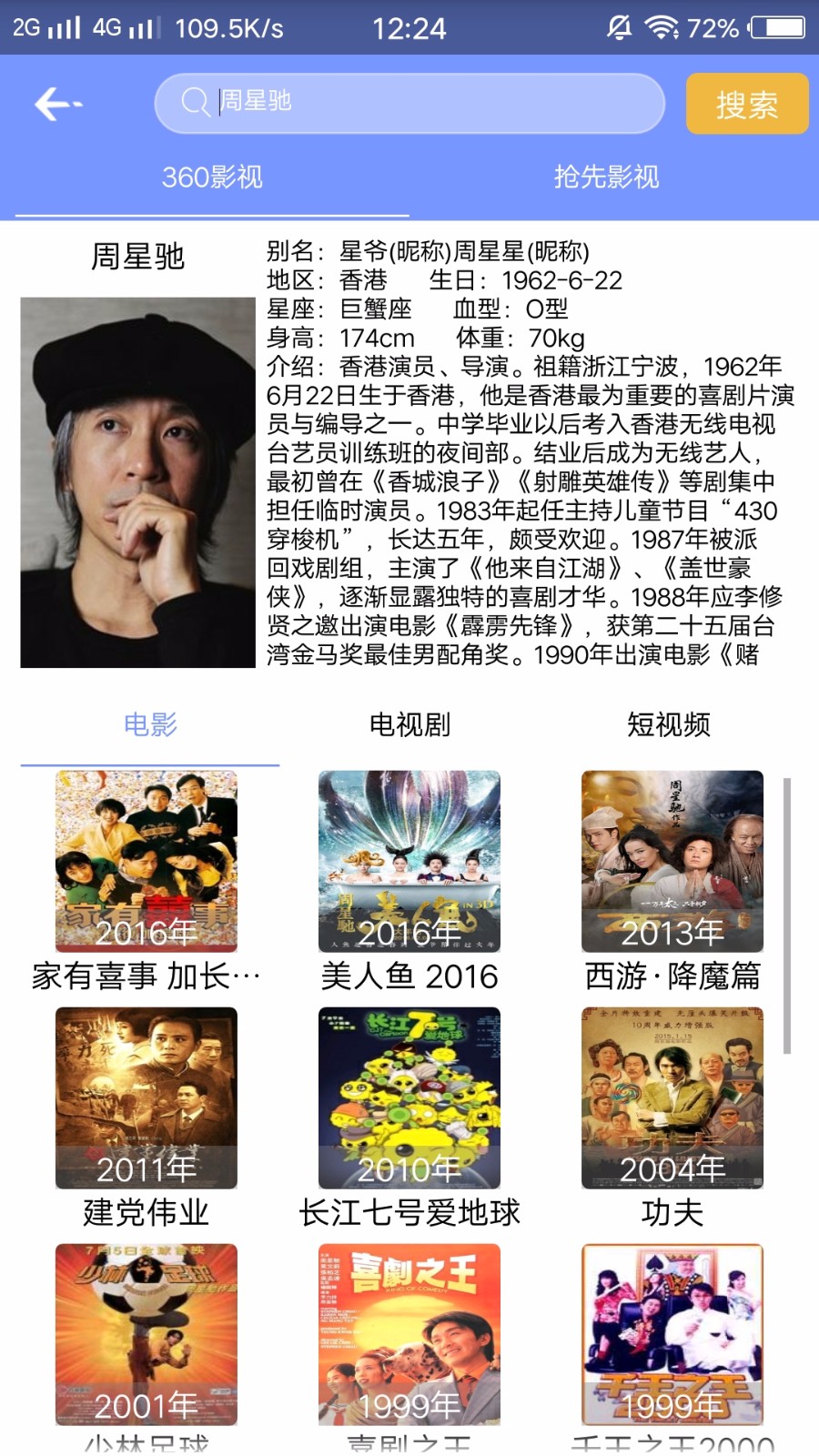The width and height of the screenshot is (819, 1456).
Task: Open the 短视频 category tab
Action: (666, 723)
